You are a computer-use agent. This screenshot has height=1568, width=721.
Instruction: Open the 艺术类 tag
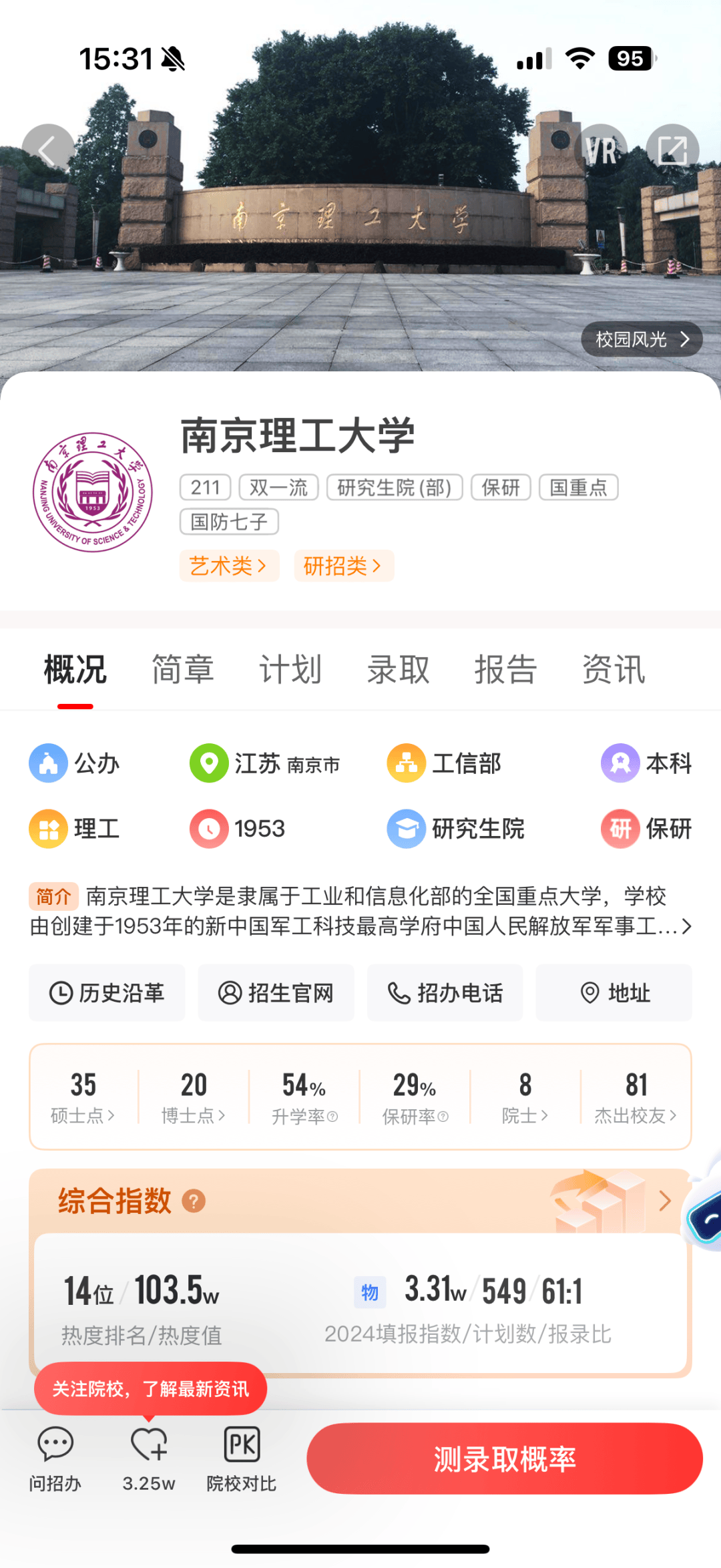point(228,566)
